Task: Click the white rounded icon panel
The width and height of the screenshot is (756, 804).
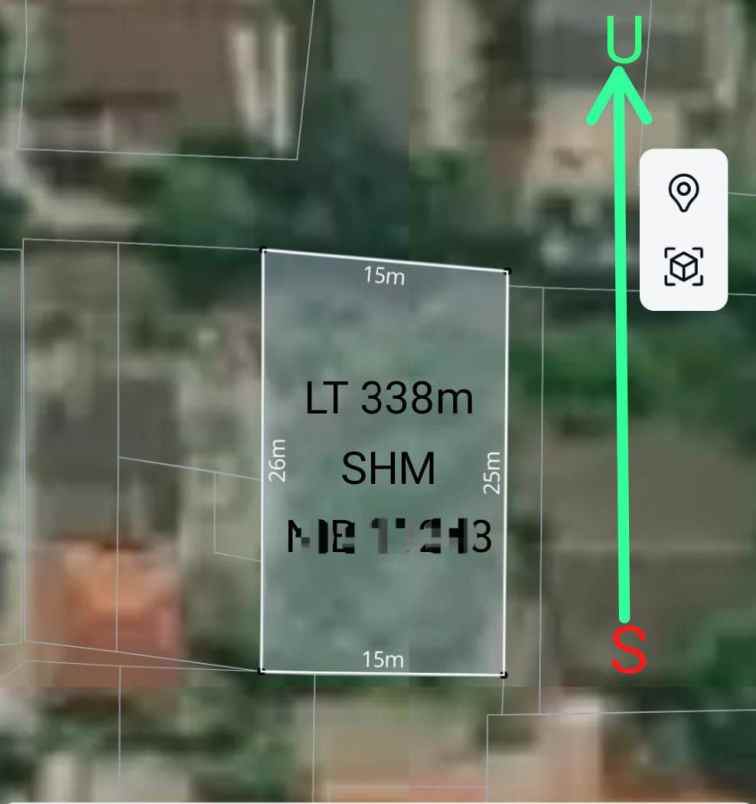Action: (686, 228)
